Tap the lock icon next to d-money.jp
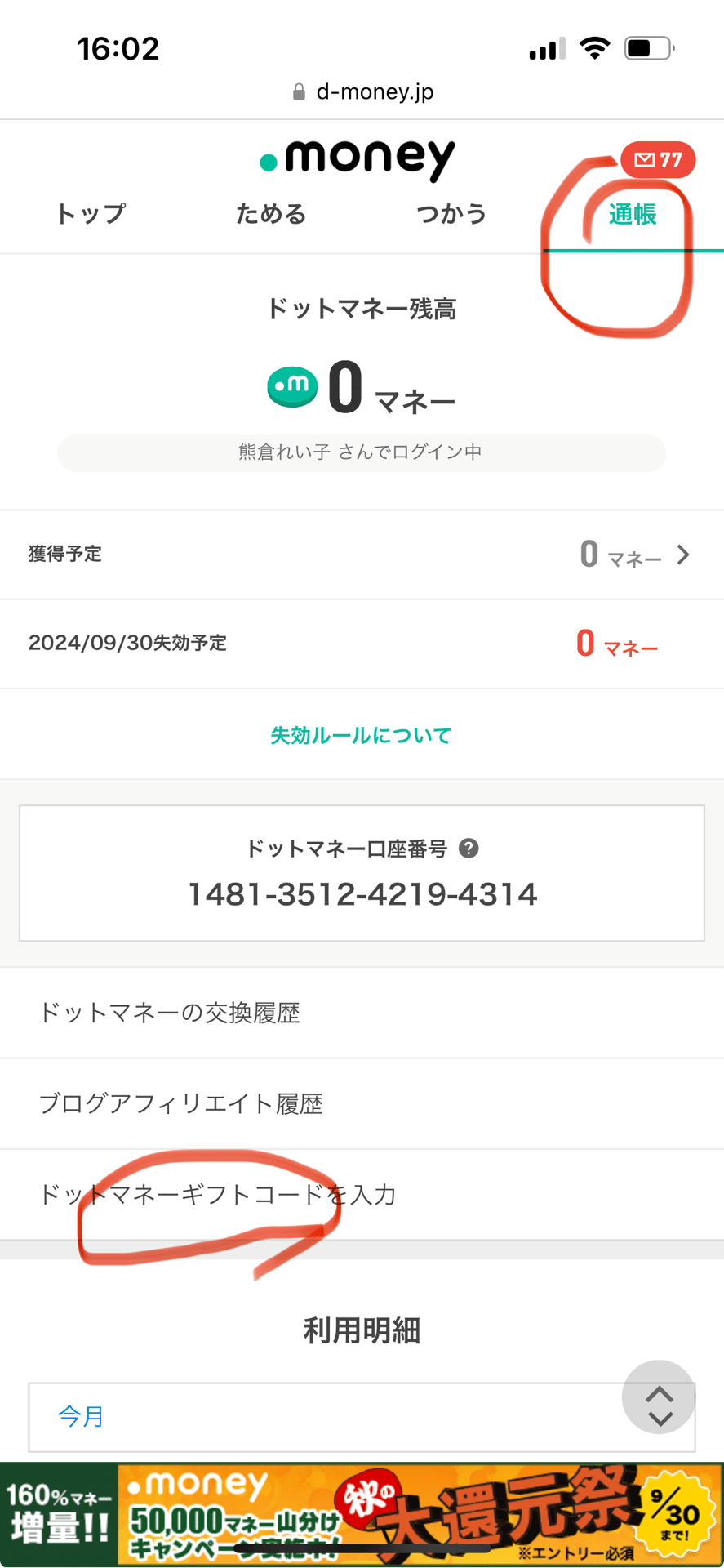The height and width of the screenshot is (1568, 724). (x=297, y=91)
